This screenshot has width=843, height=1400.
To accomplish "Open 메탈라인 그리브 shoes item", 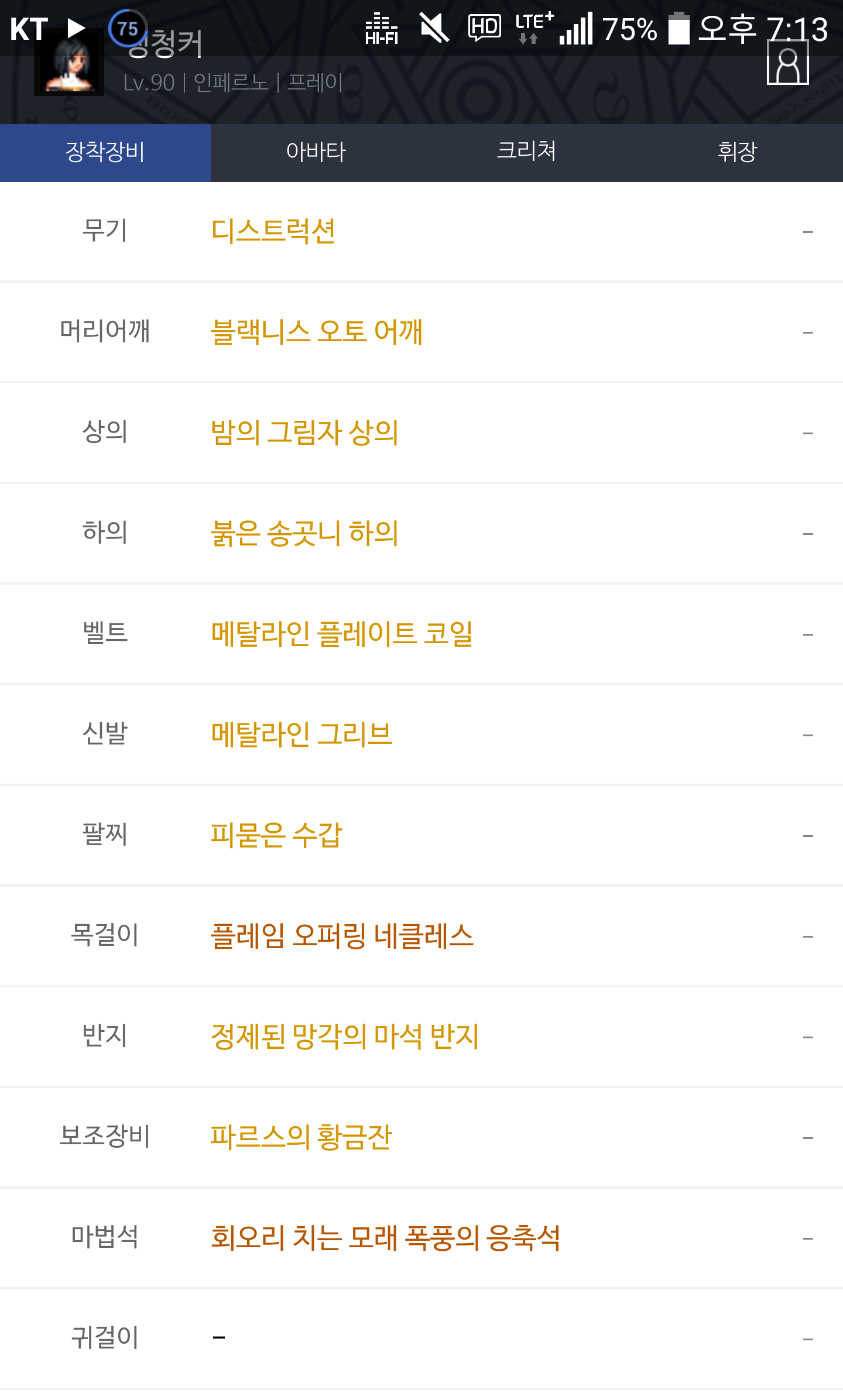I will click(x=301, y=735).
